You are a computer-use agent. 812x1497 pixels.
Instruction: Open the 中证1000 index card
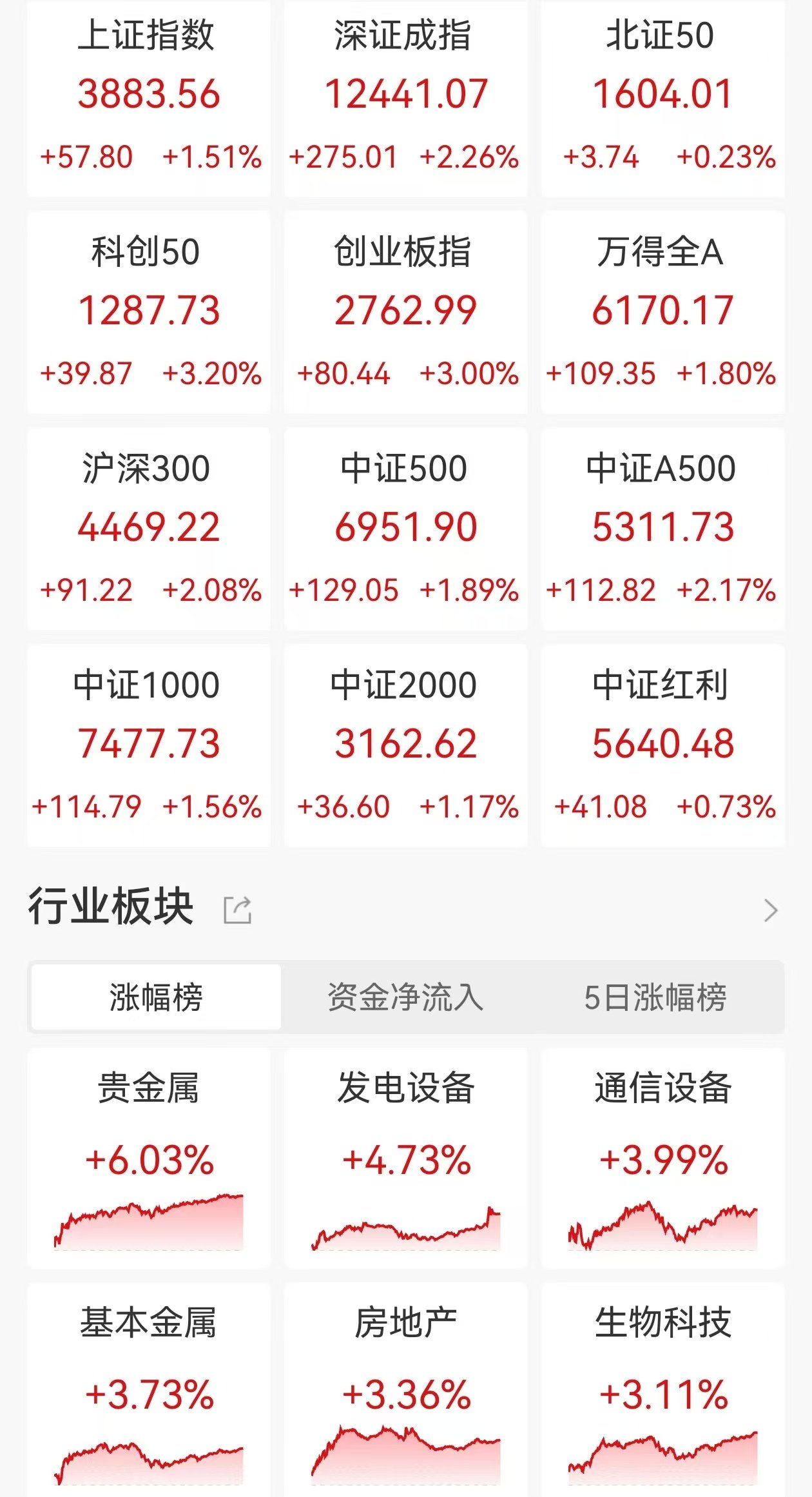(x=149, y=745)
